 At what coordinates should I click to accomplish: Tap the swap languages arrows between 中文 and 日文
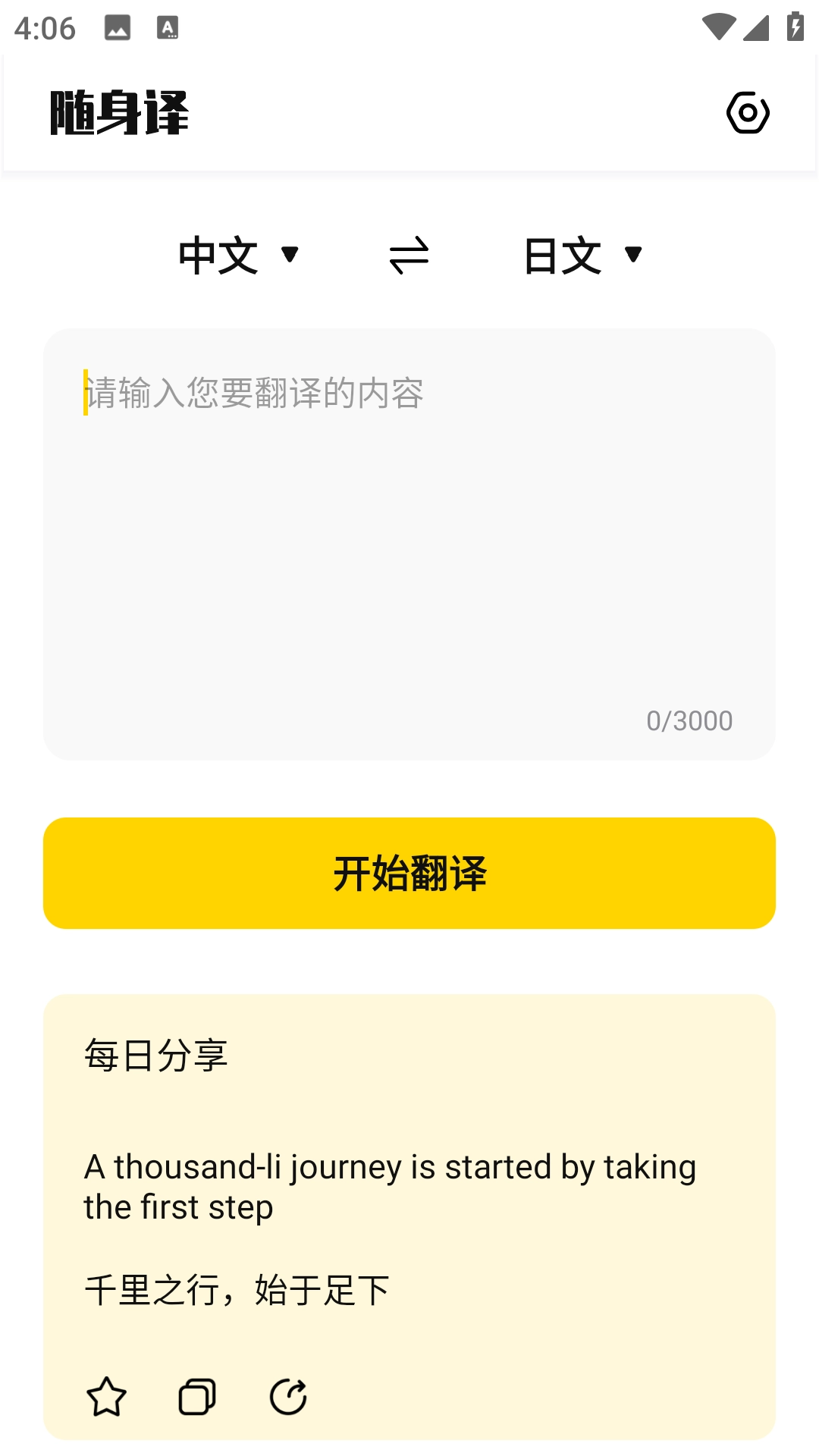click(x=409, y=256)
